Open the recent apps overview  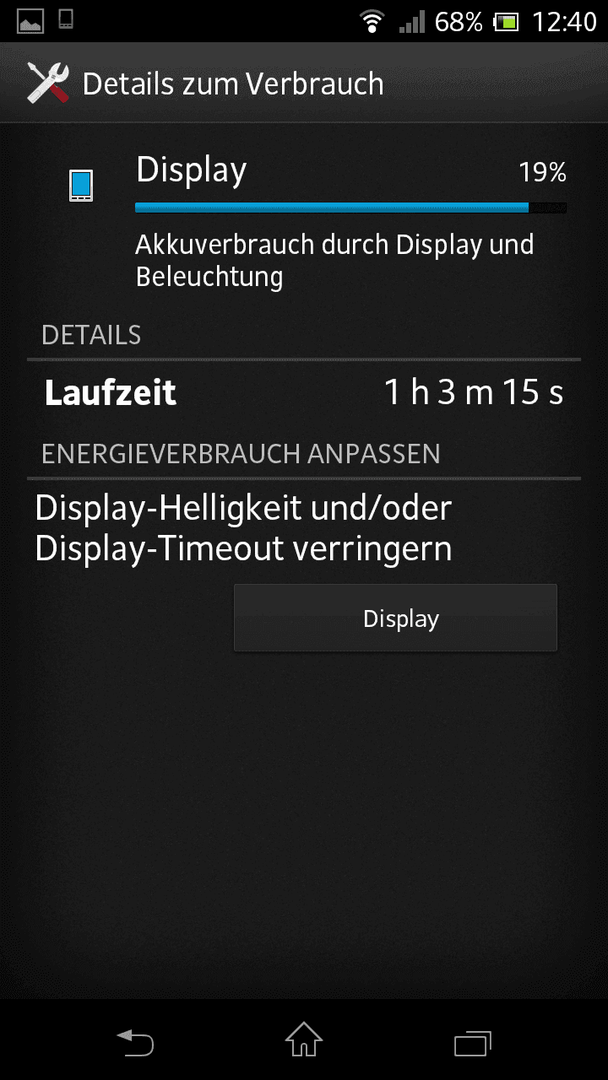(473, 1042)
